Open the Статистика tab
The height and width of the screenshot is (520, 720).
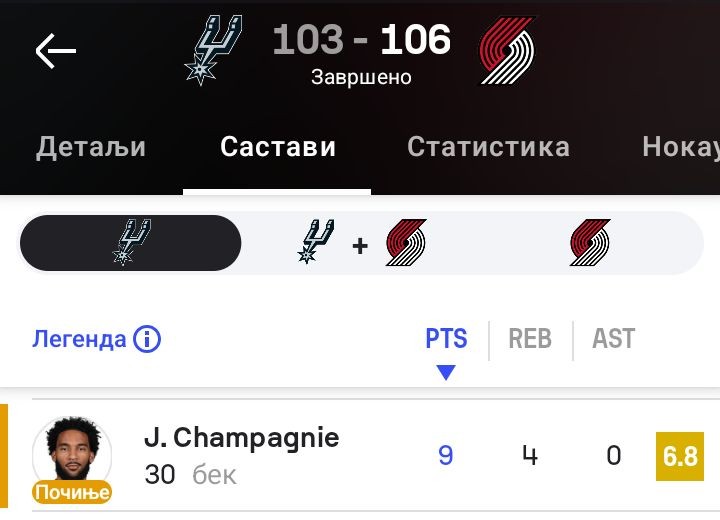pyautogui.click(x=488, y=147)
